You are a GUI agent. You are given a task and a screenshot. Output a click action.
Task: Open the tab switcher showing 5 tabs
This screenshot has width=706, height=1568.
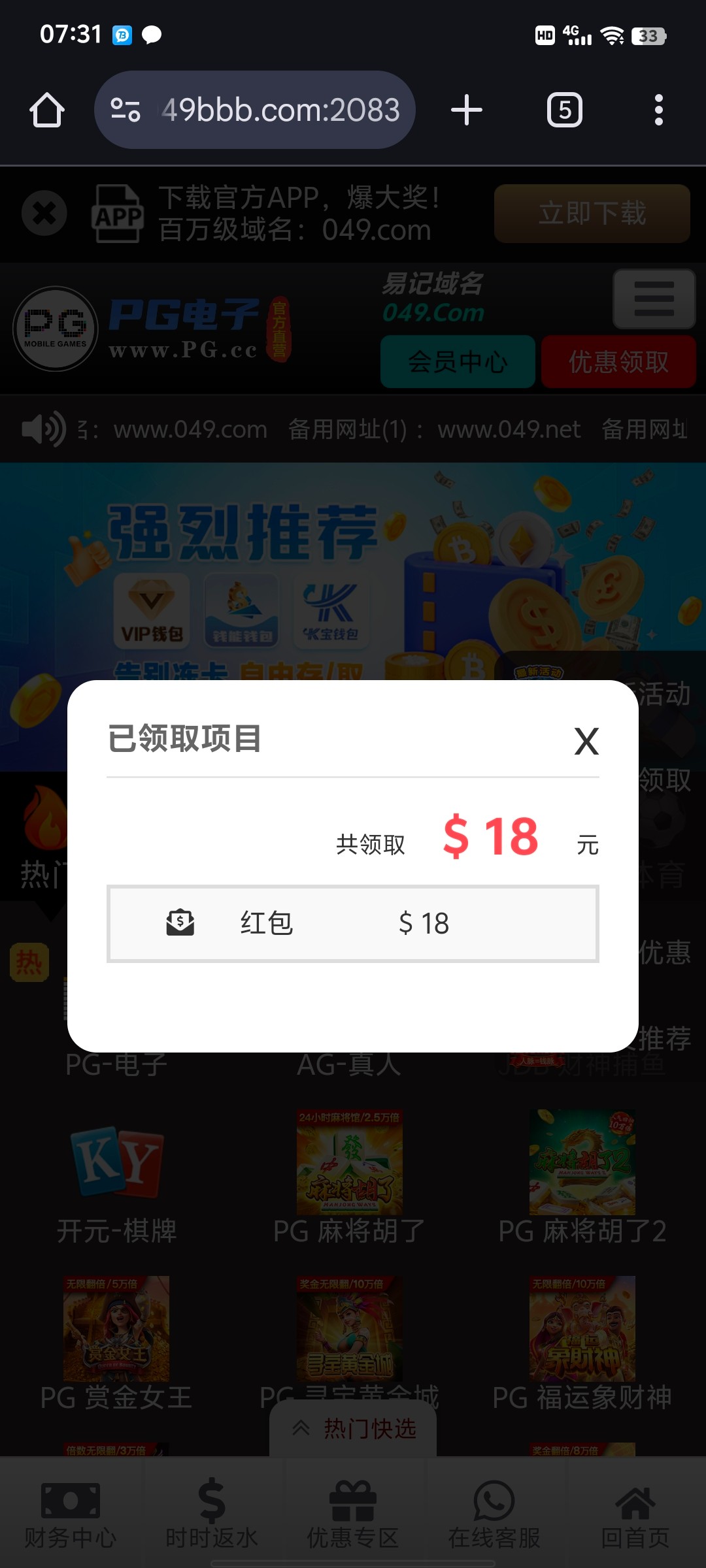click(565, 110)
